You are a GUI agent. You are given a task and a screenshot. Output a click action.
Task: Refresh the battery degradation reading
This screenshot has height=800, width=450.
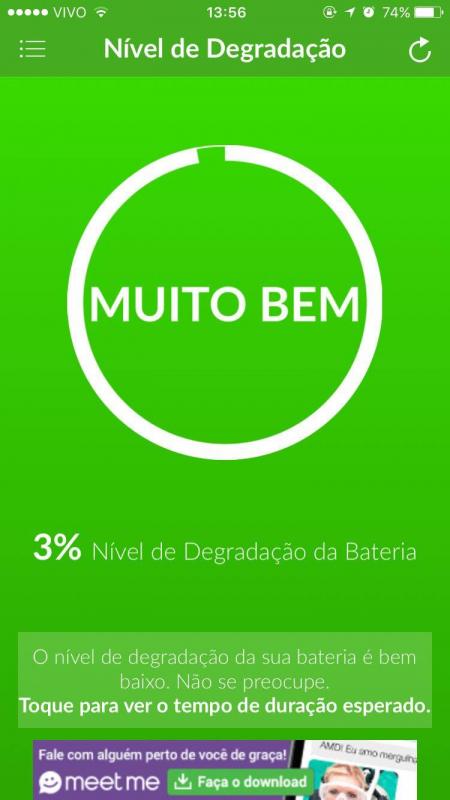[x=420, y=51]
